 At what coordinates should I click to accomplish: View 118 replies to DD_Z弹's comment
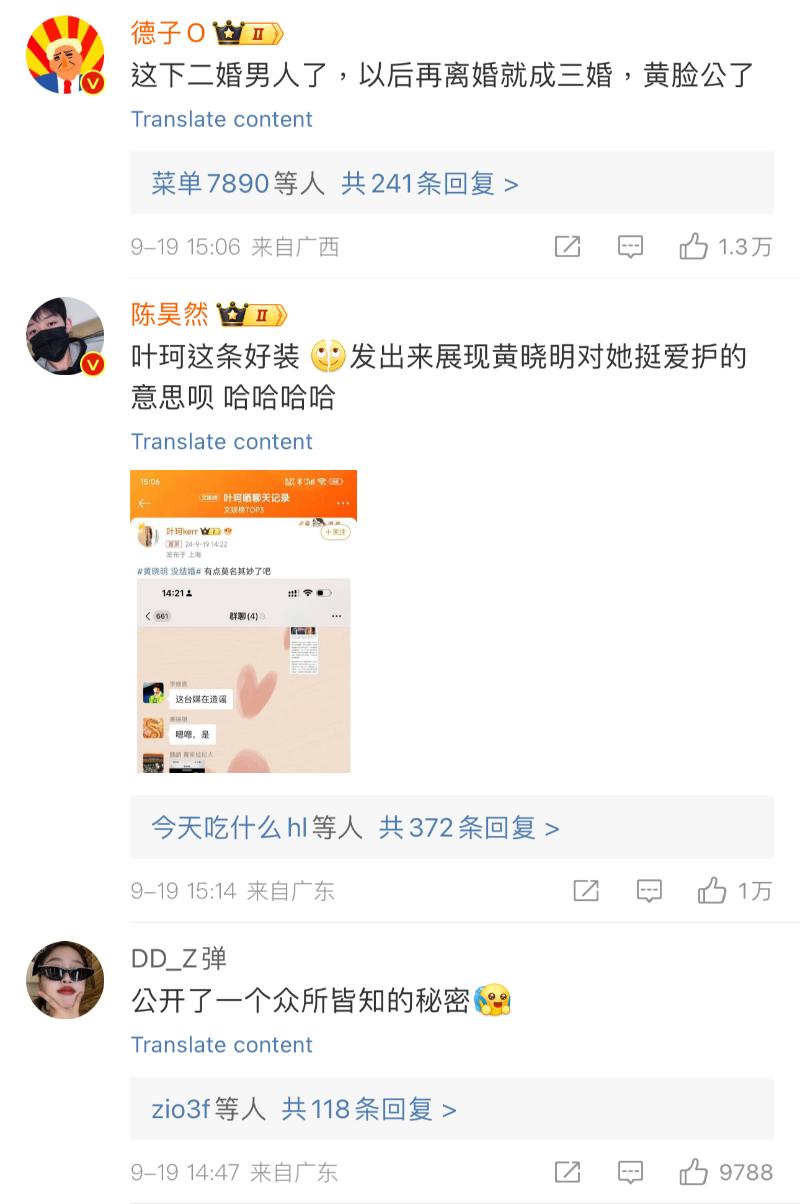click(x=304, y=1109)
